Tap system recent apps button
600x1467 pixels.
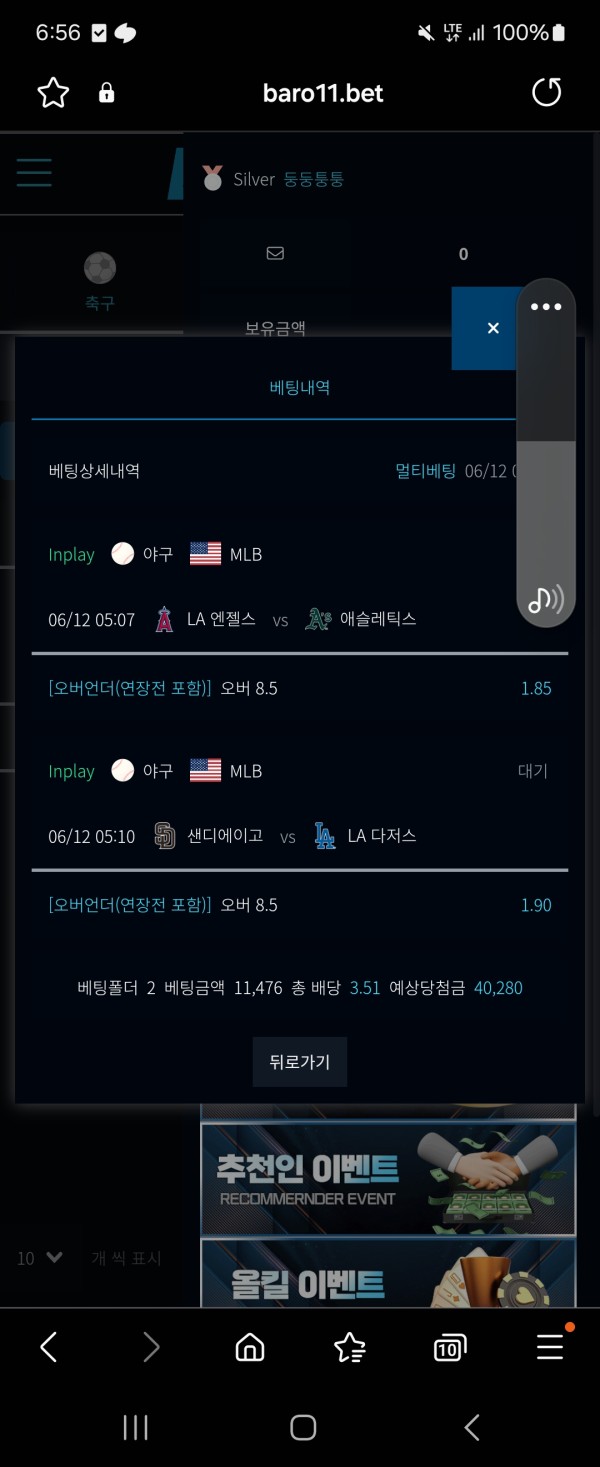[135, 1427]
